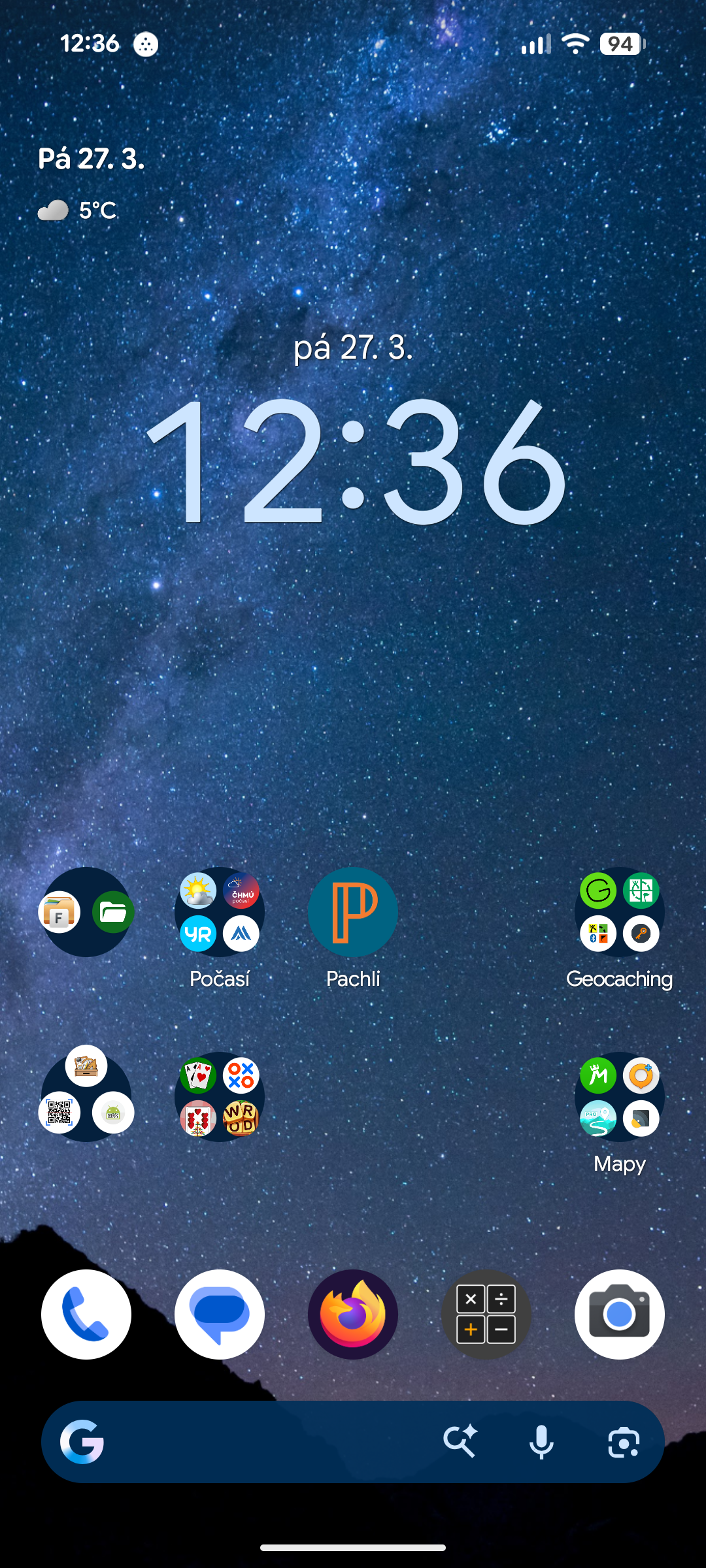Screen dimensions: 706x1568
Task: Launch the Messages app
Action: (220, 1314)
